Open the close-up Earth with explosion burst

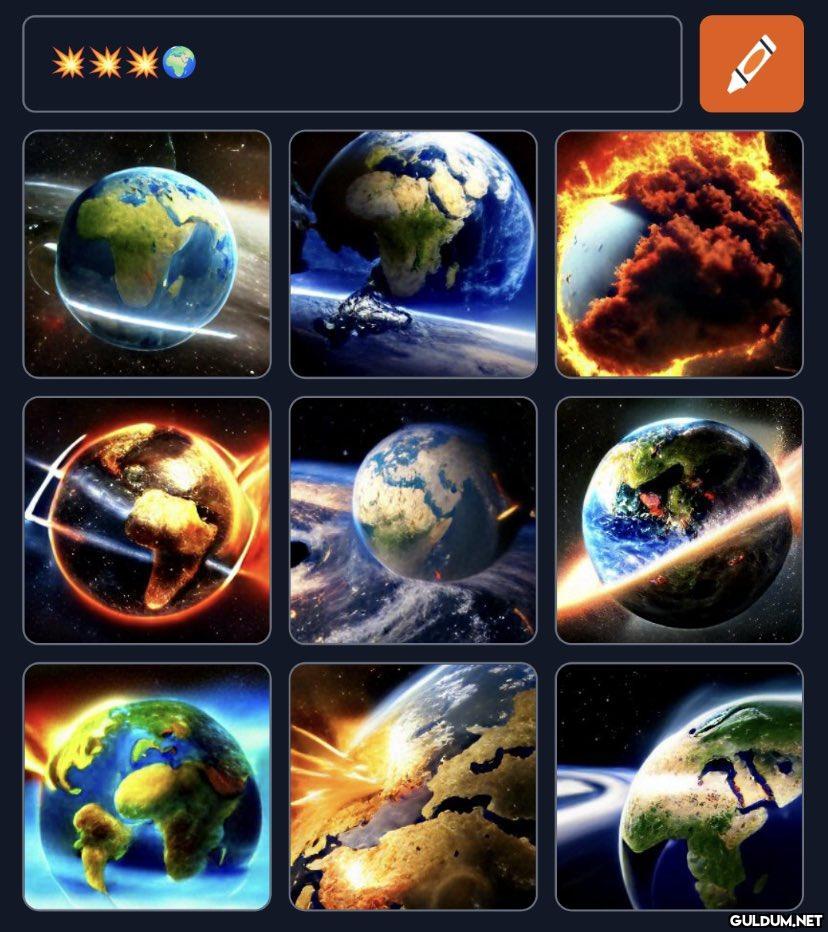pyautogui.click(x=413, y=786)
